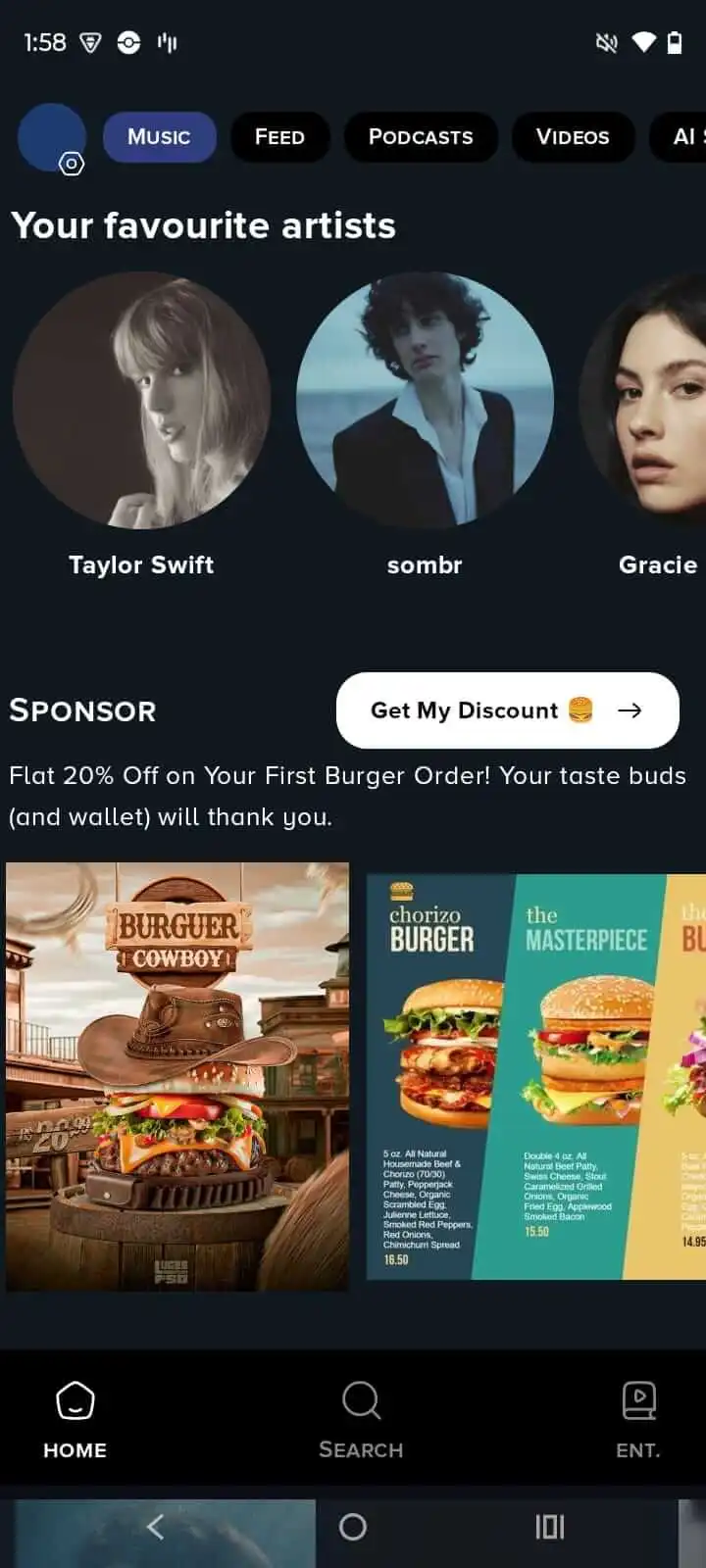This screenshot has height=1568, width=706.
Task: Open the chorizo burger menu sponsor image
Action: (535, 1076)
